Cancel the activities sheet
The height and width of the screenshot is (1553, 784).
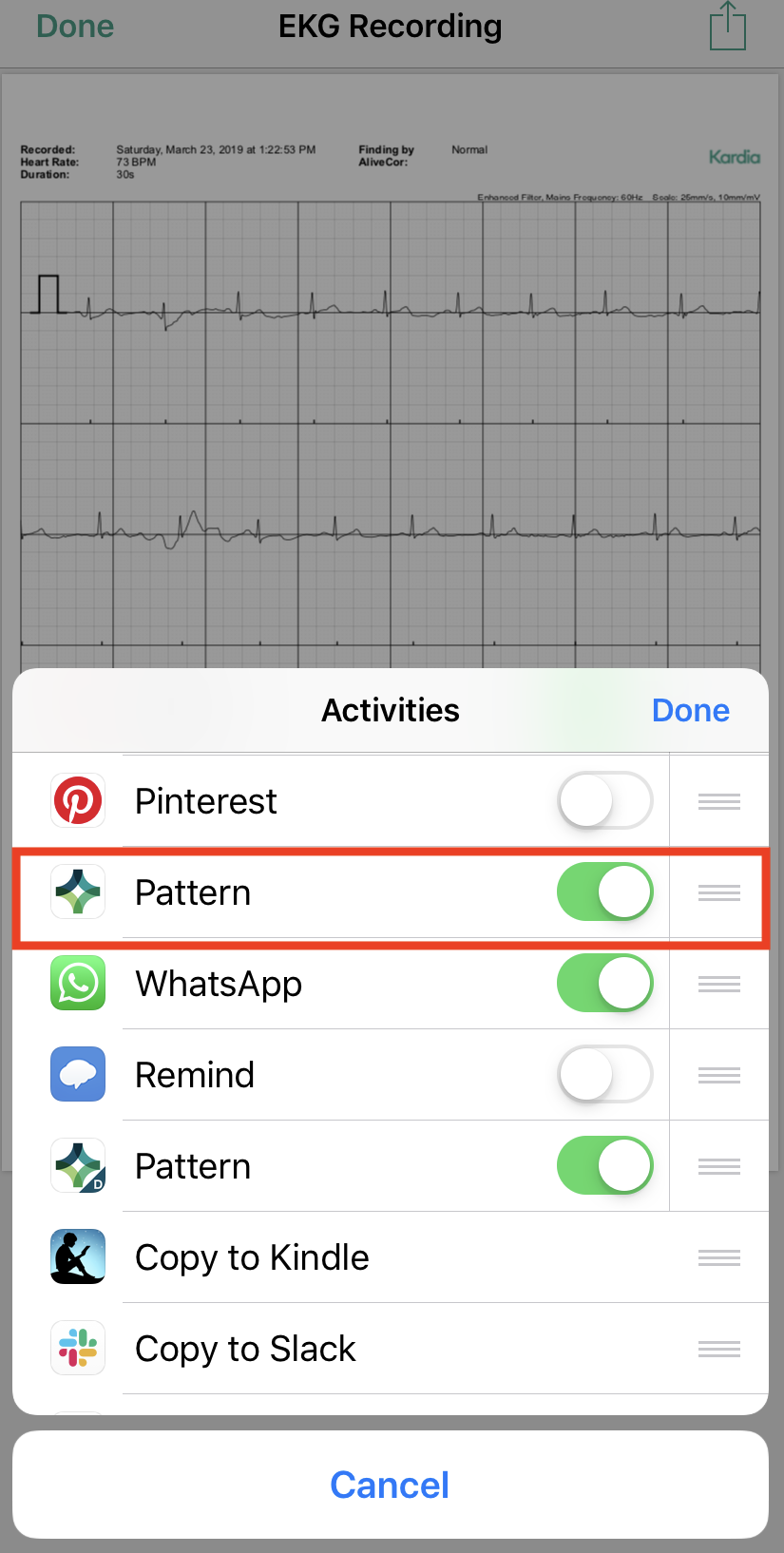390,1485
